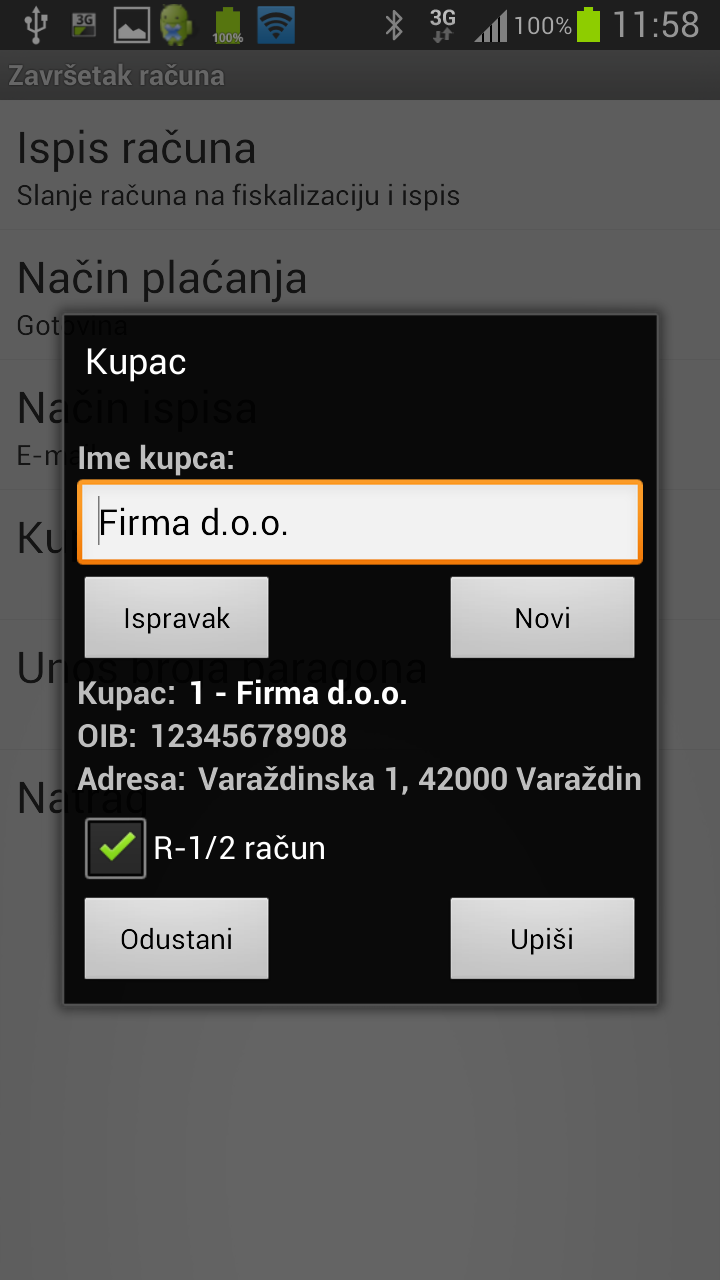Uncheck the R-1/2 račun checkbox
This screenshot has width=720, height=1280.
pyautogui.click(x=116, y=848)
